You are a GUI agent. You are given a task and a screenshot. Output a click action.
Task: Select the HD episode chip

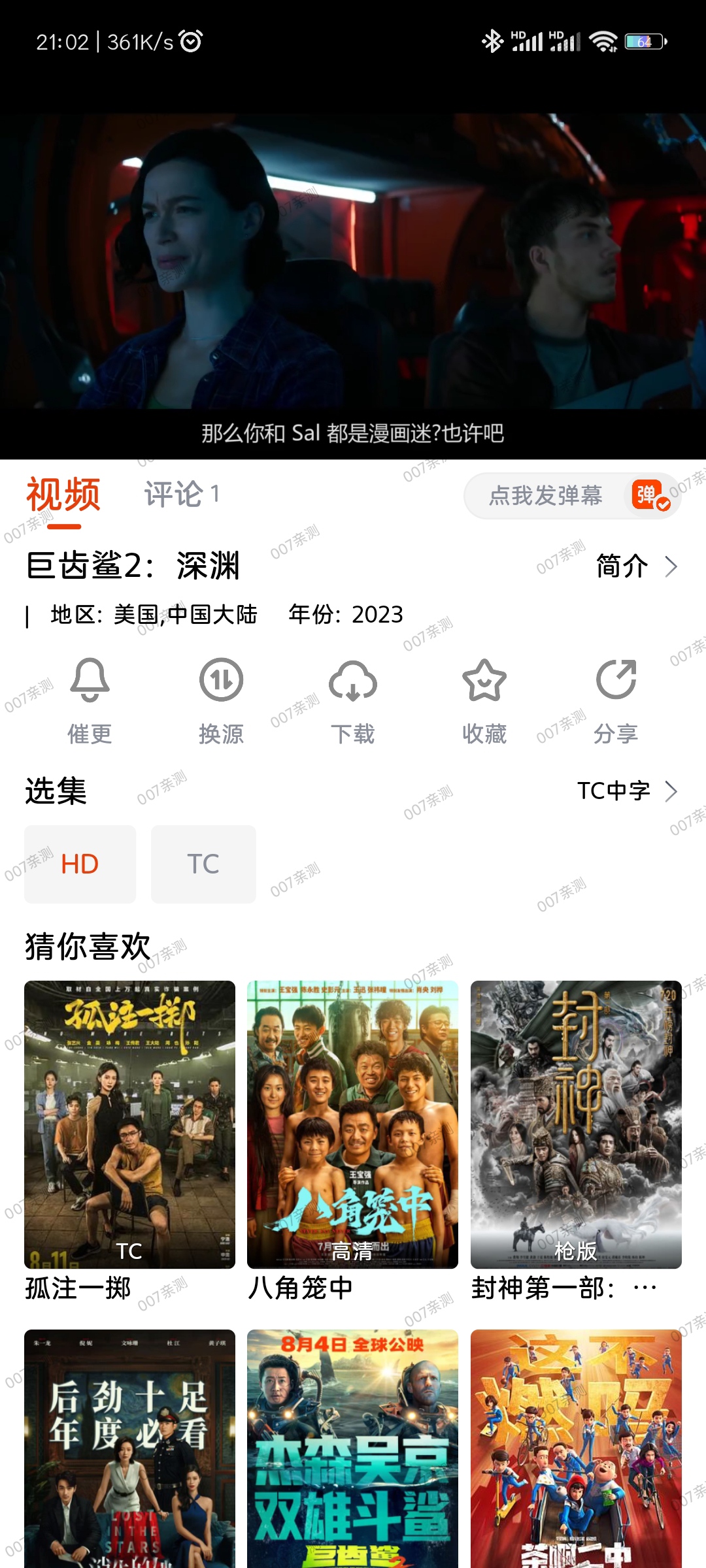(x=80, y=864)
